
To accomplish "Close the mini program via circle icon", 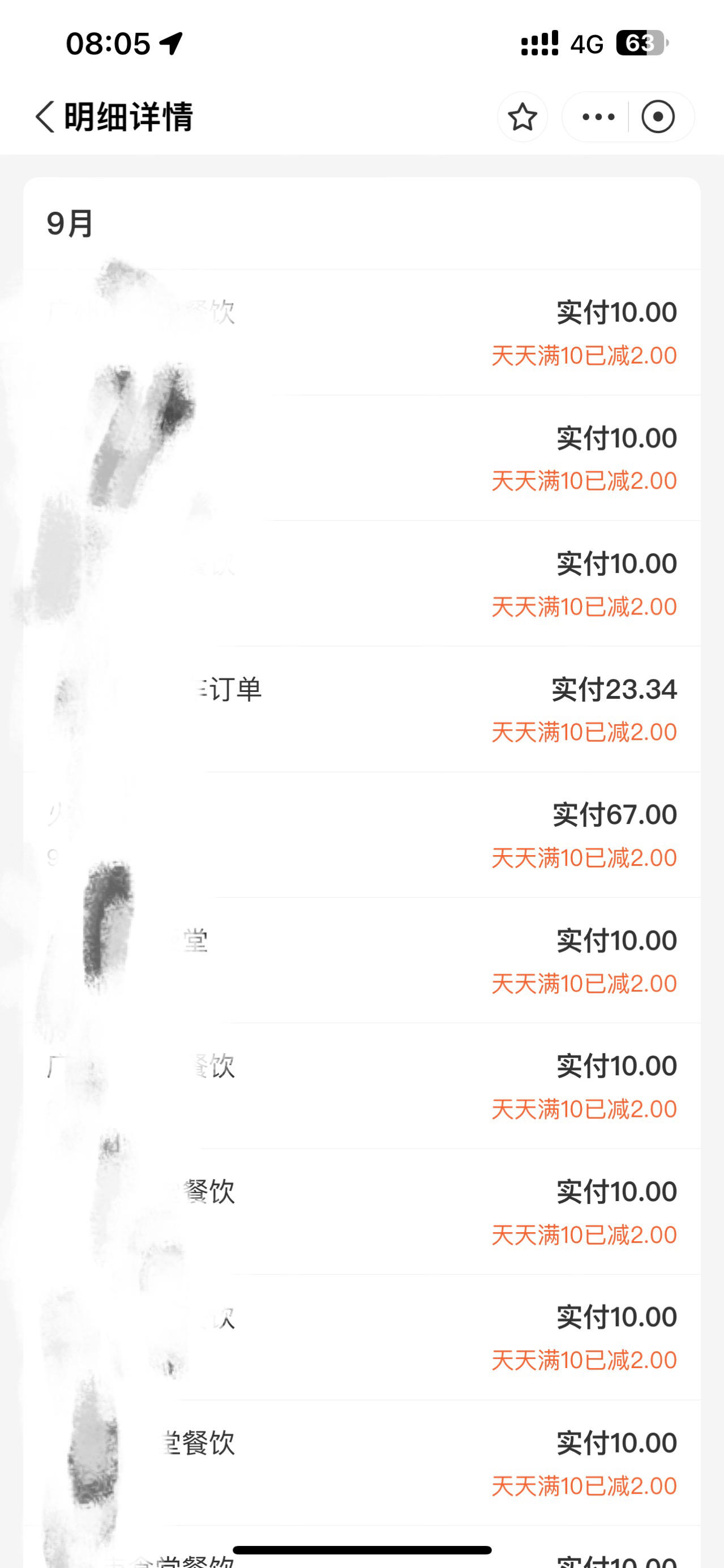I will coord(658,117).
